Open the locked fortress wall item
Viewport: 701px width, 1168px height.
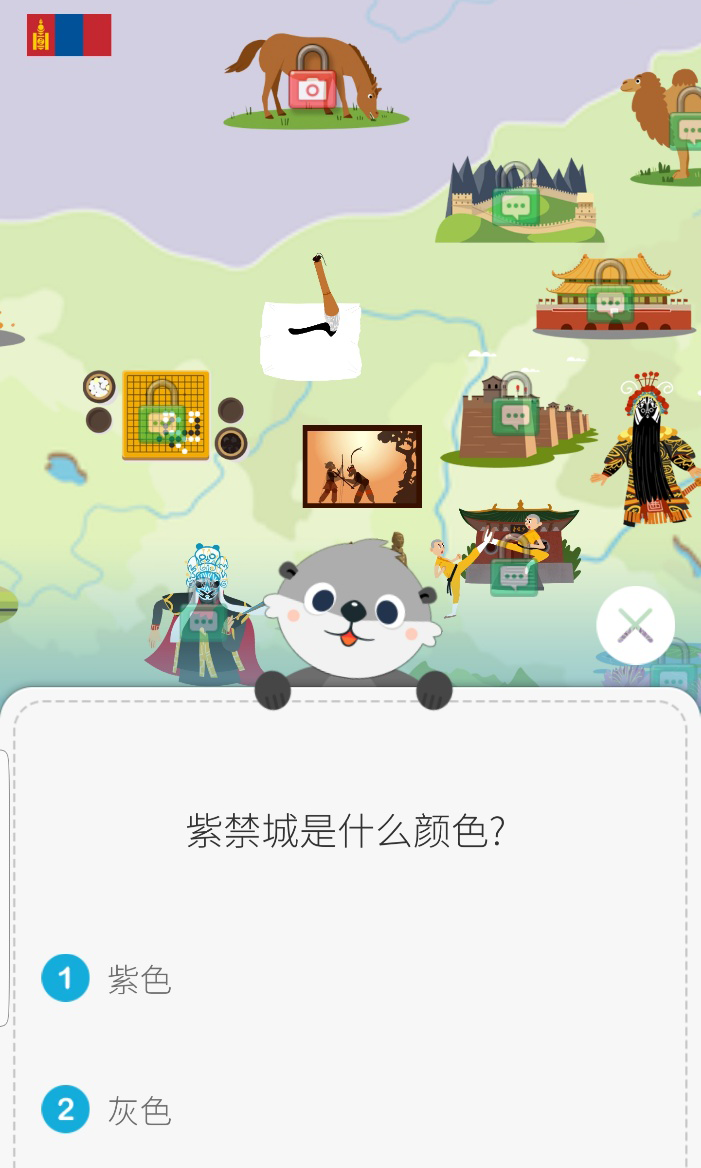point(518,419)
